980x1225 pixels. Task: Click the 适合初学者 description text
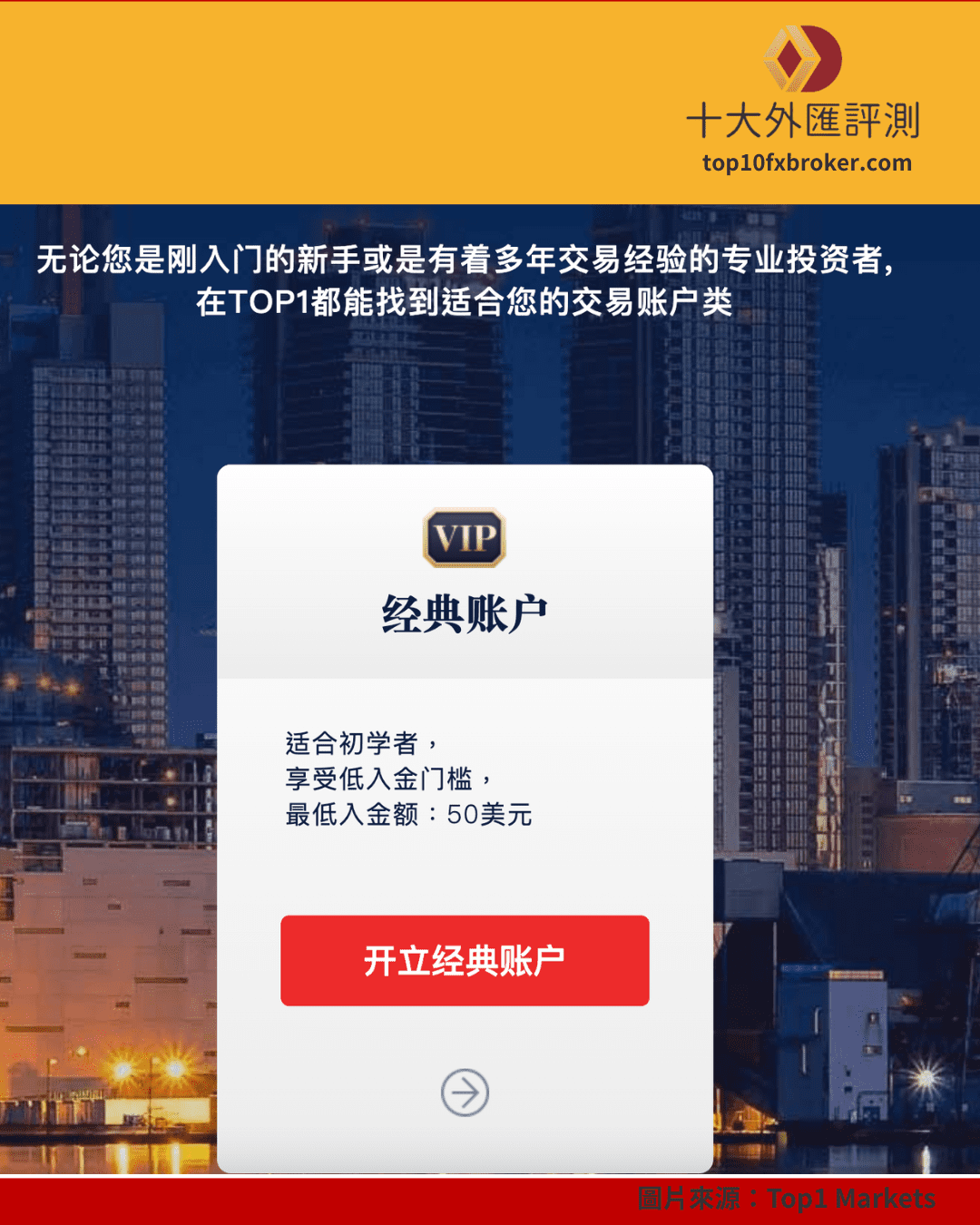(359, 743)
